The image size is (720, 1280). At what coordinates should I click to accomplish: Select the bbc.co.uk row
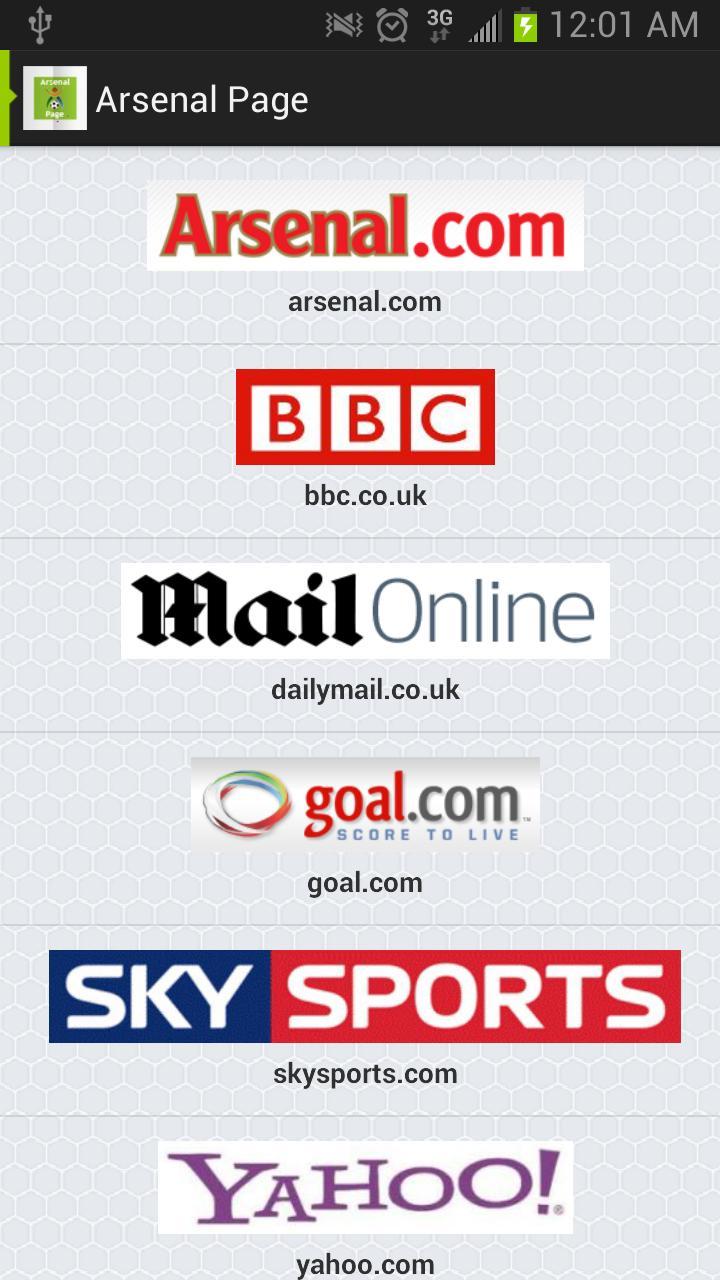click(365, 440)
